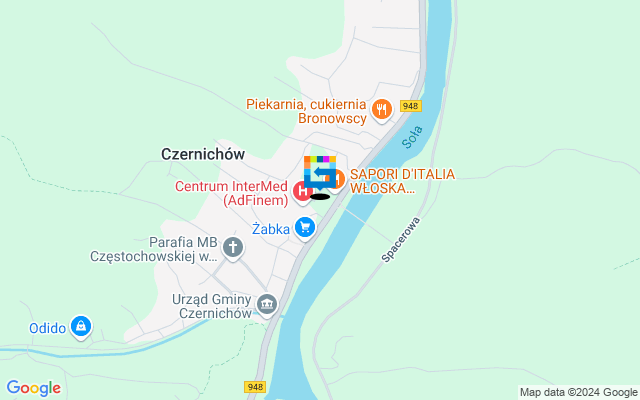Tap the colorful custom location marker
This screenshot has width=640, height=400.
320,172
